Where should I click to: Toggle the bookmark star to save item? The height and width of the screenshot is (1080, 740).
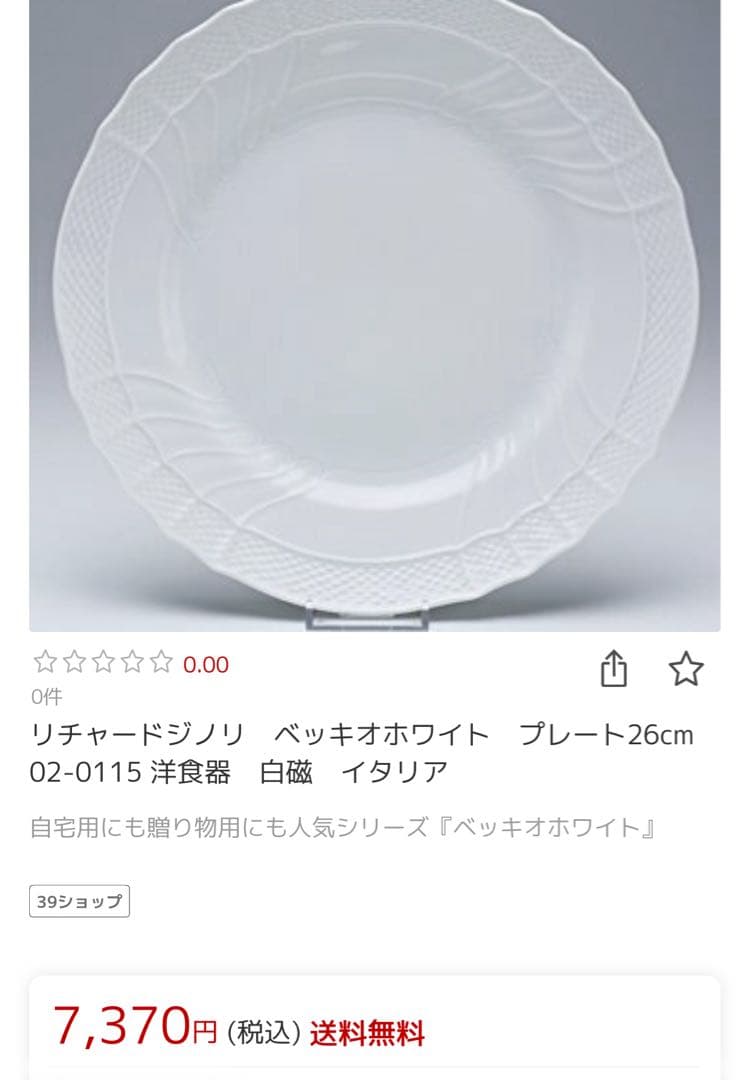click(688, 668)
